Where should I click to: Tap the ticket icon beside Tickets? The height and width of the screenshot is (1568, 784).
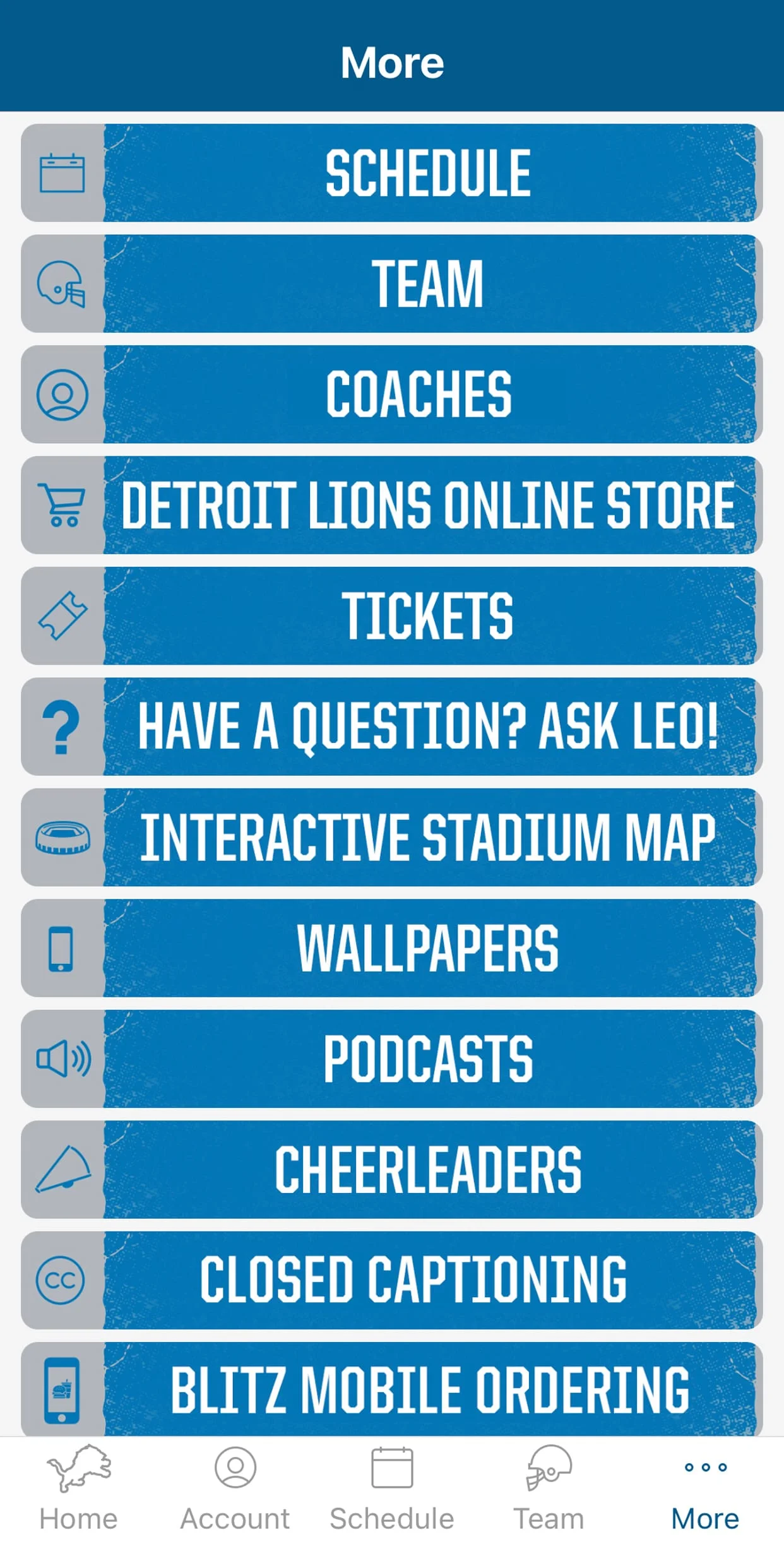click(61, 615)
